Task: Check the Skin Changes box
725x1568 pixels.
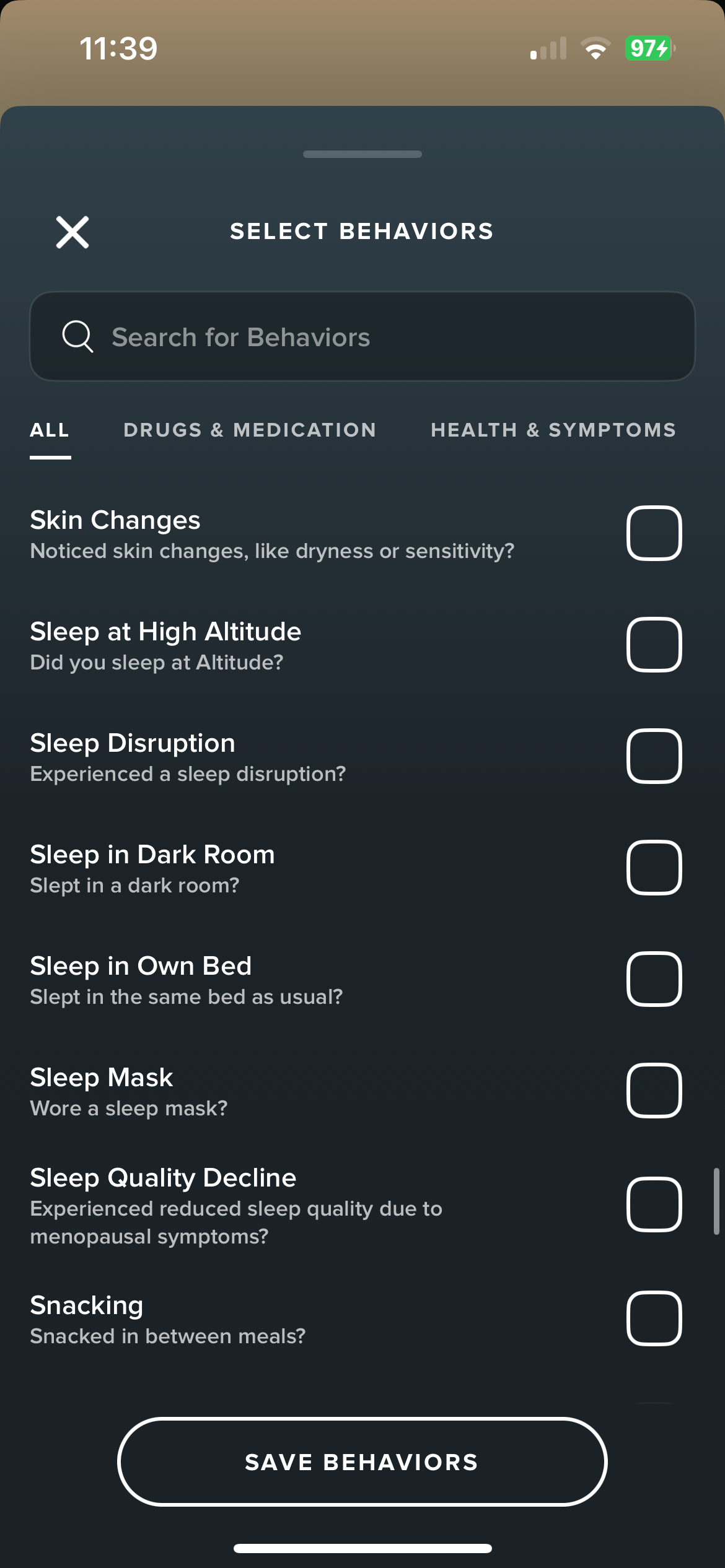Action: (654, 533)
